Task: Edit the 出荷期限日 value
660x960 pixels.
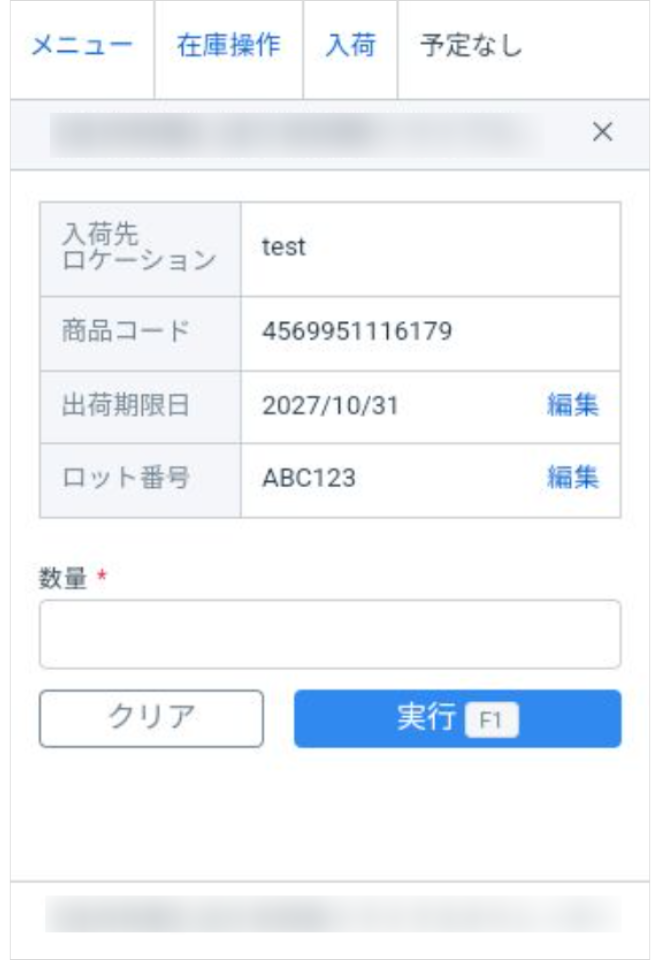Action: click(x=573, y=405)
